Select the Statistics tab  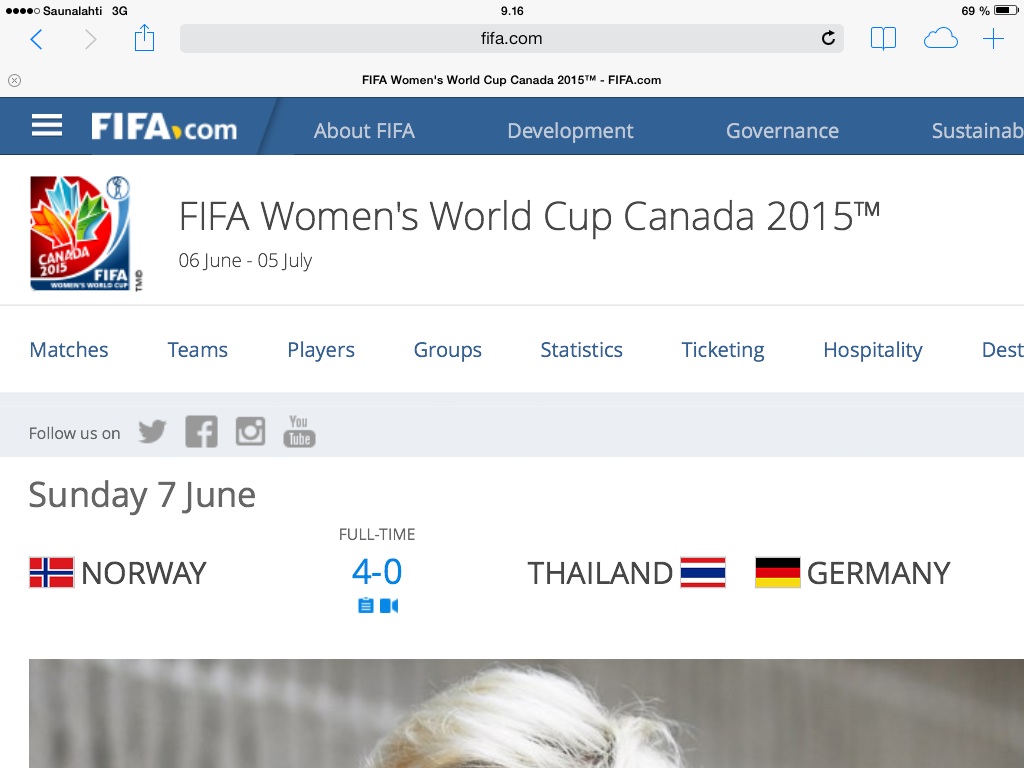tap(581, 350)
